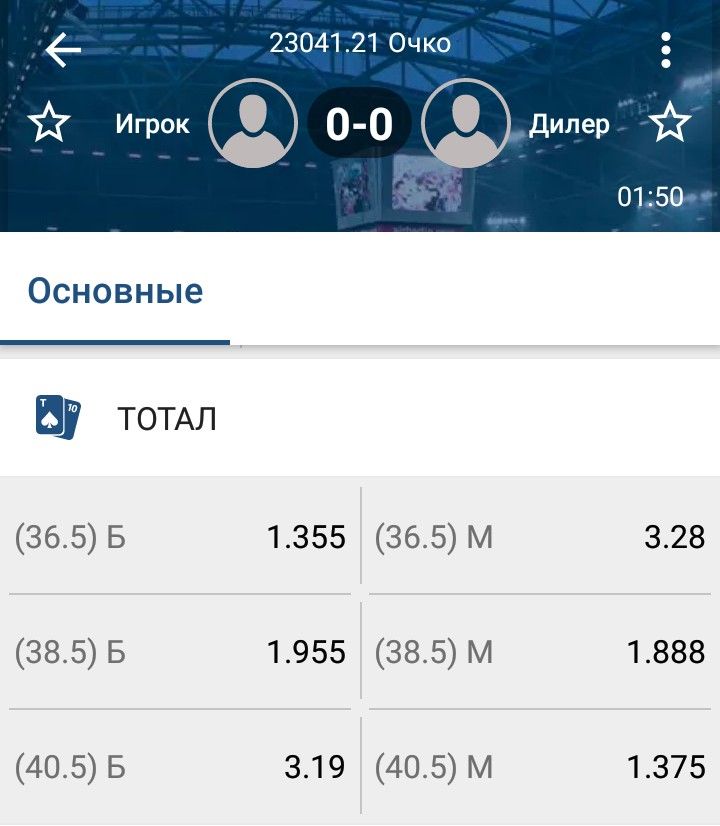720x826 pixels.
Task: Favorite Дилер with the star icon
Action: (670, 124)
